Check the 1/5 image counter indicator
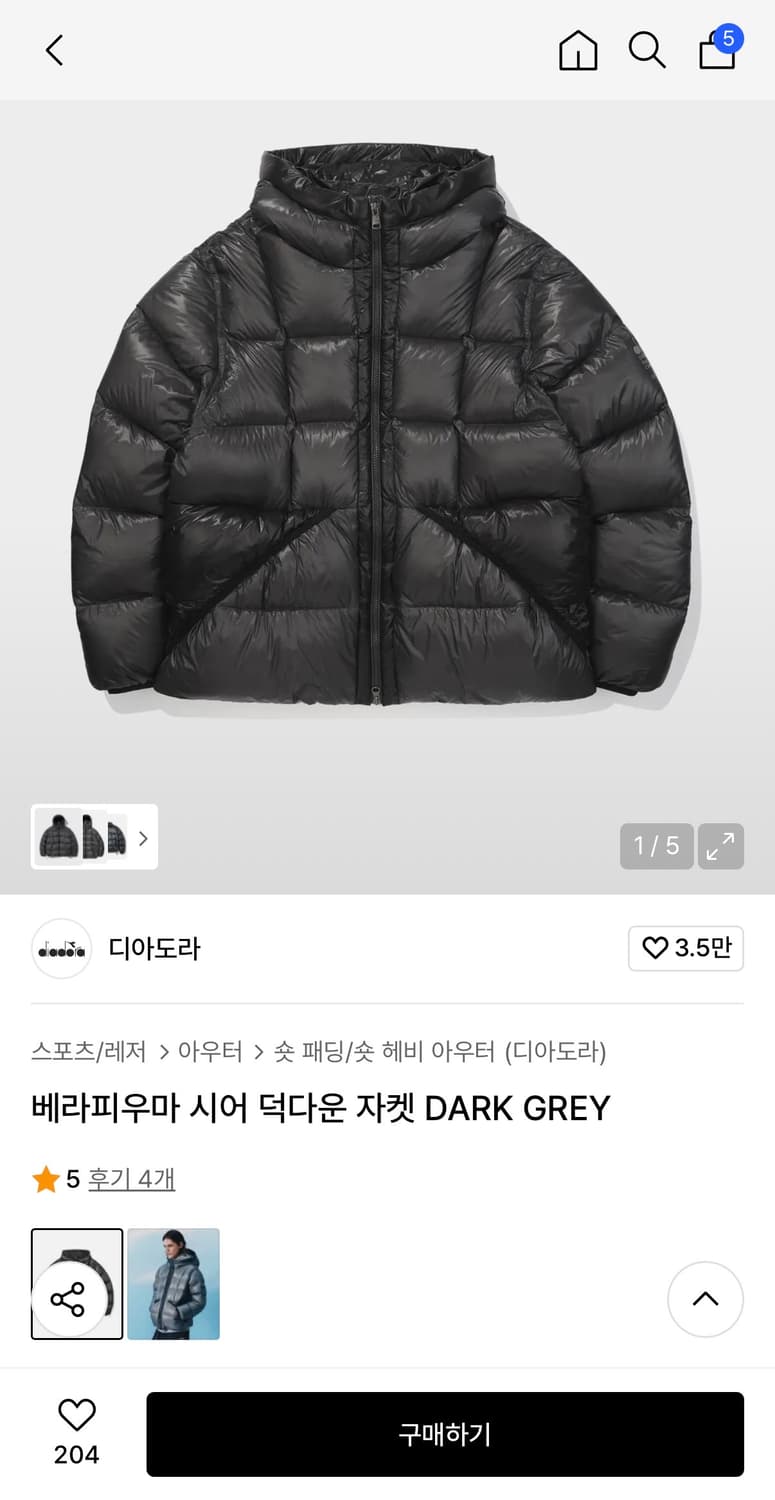This screenshot has height=1500, width=775. tap(656, 846)
